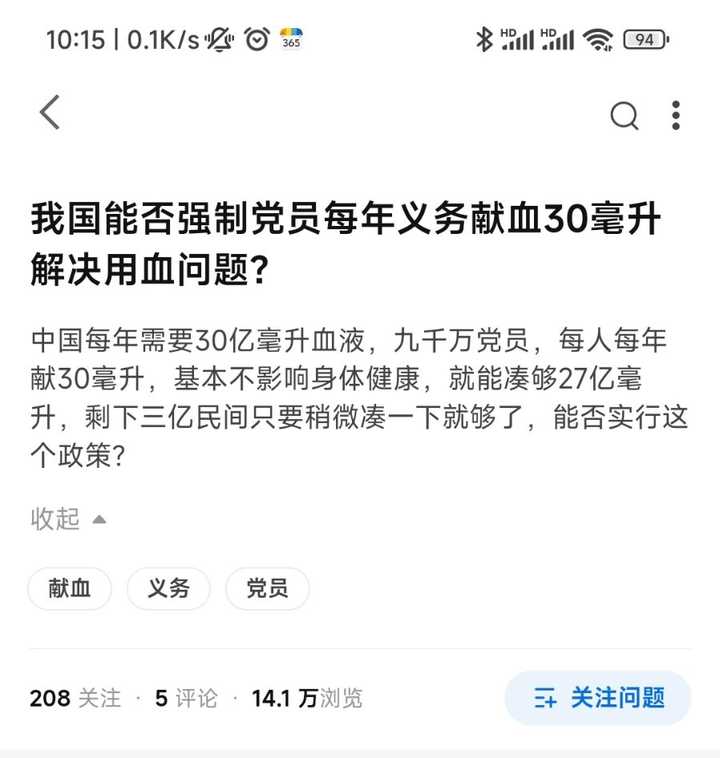
Task: Go back using the top-left arrow
Action: [x=50, y=113]
